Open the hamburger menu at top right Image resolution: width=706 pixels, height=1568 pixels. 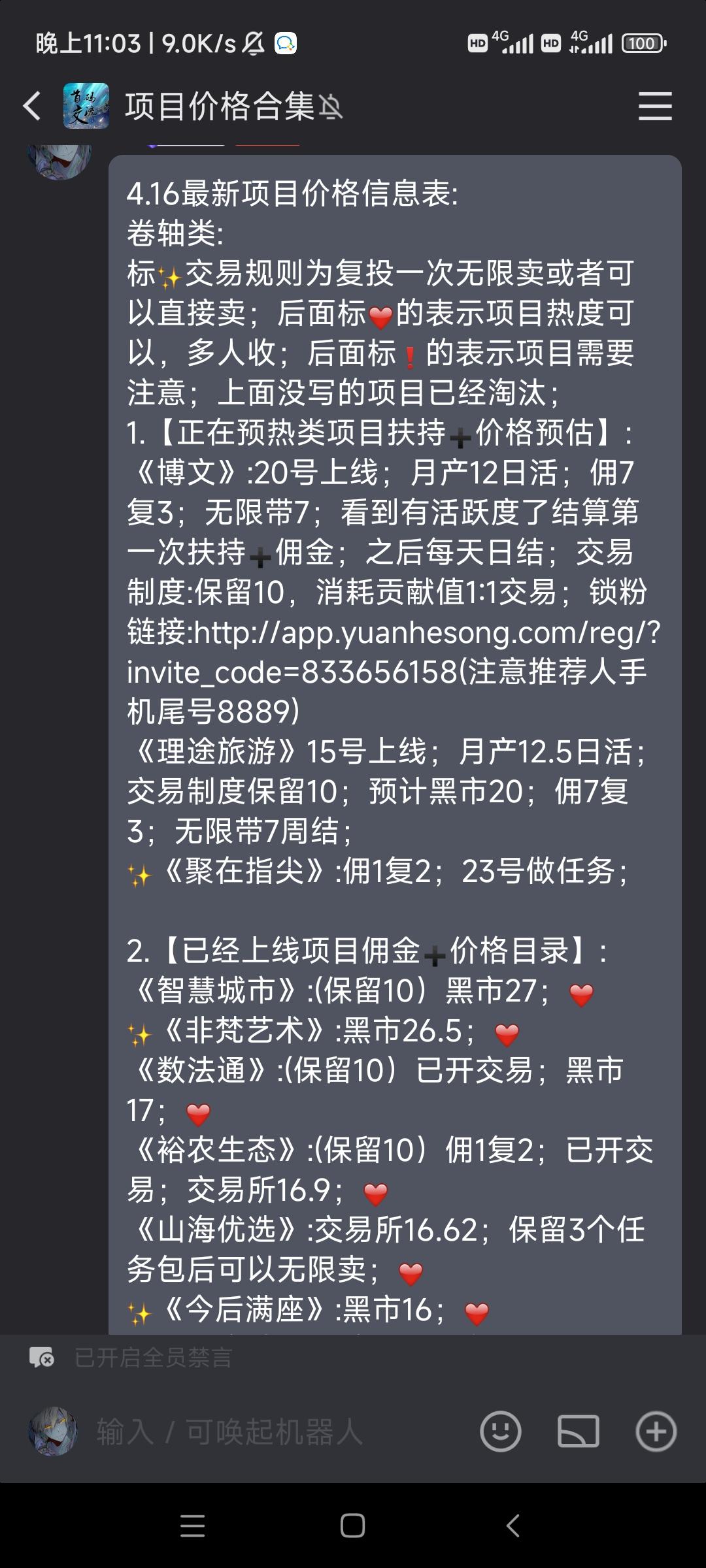click(x=655, y=106)
